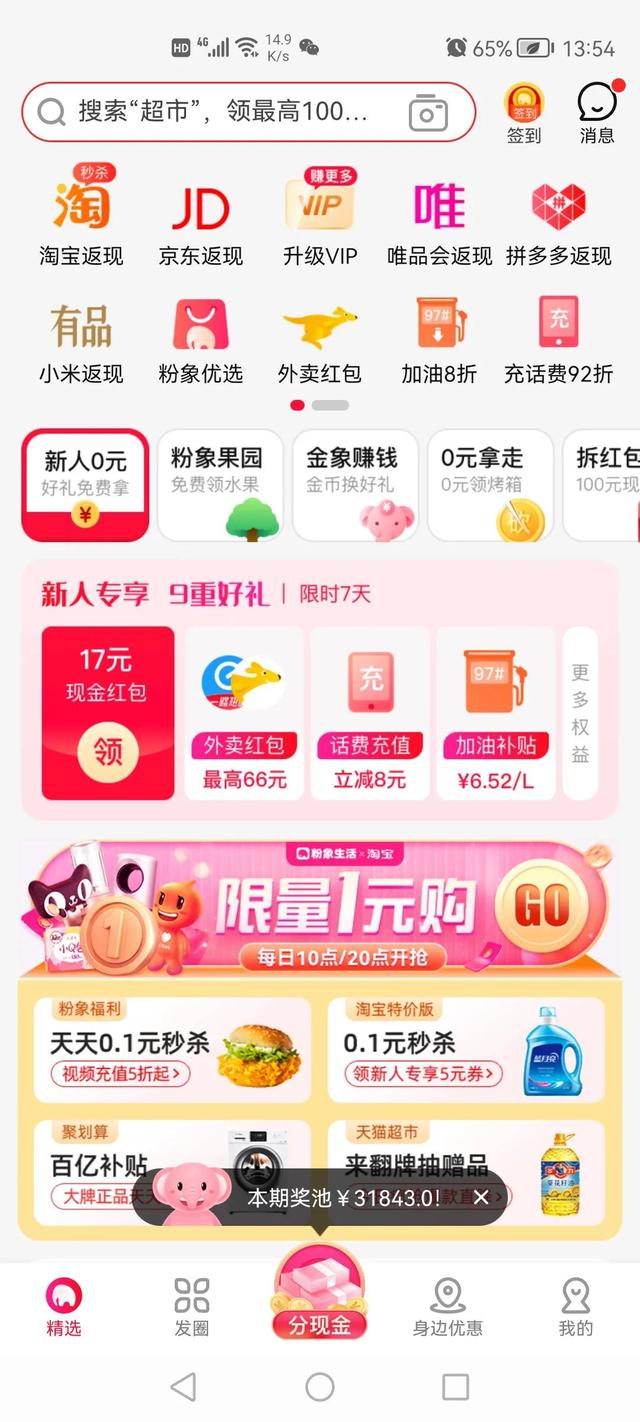Open 淘宝返现 shortcut
Image resolution: width=640 pixels, height=1422 pixels.
coord(81,220)
